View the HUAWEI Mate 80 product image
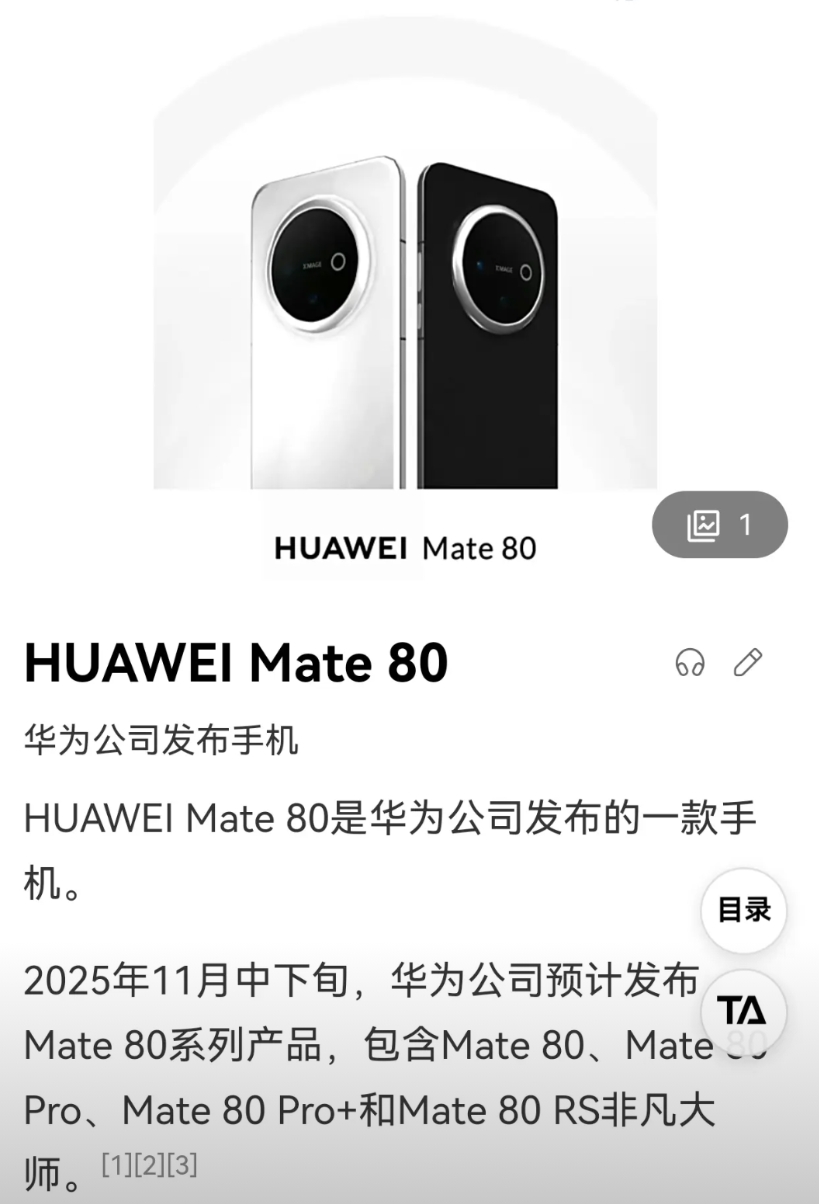 click(x=405, y=320)
